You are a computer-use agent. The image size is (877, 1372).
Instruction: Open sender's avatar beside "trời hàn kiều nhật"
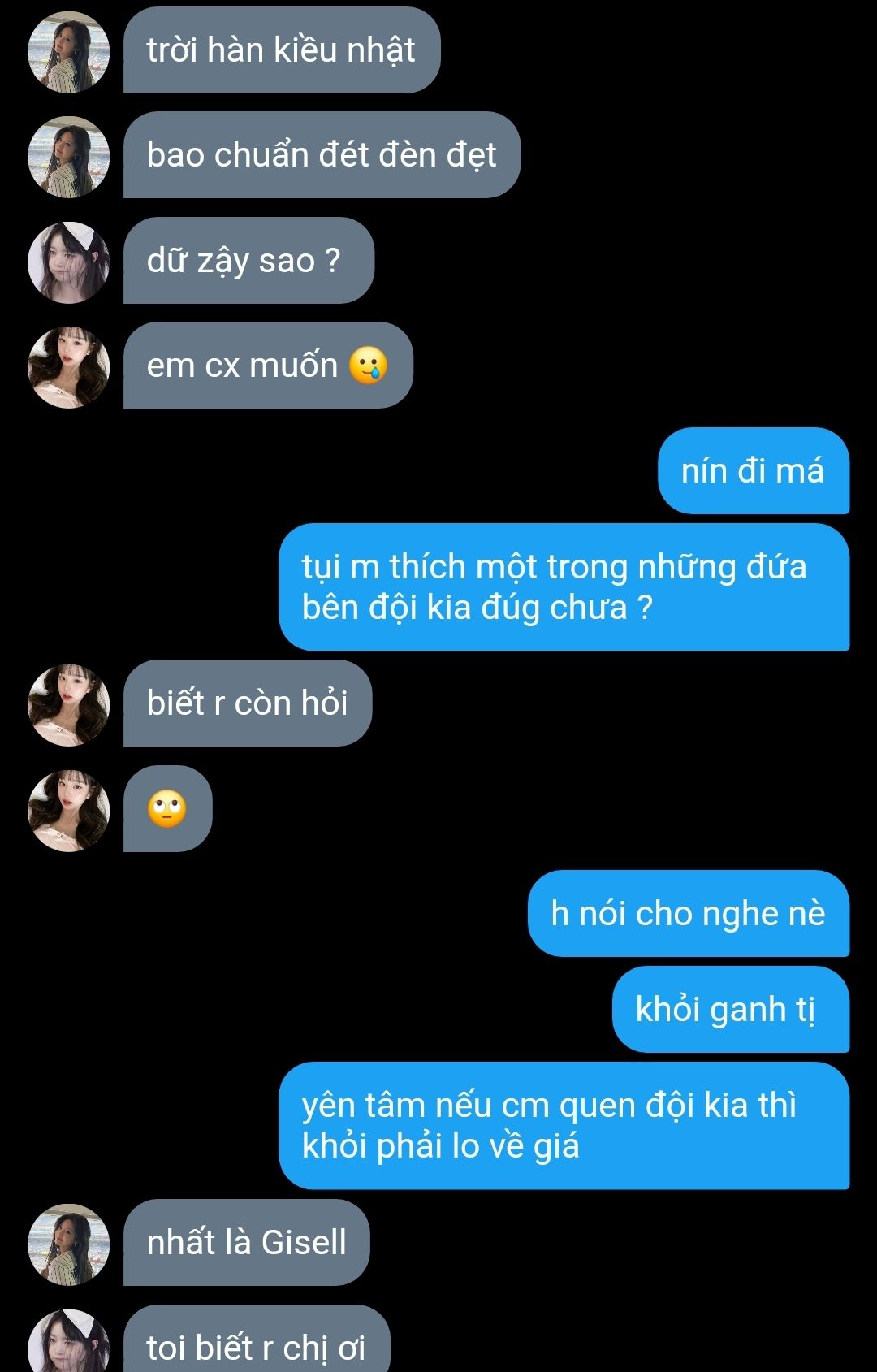pos(68,52)
